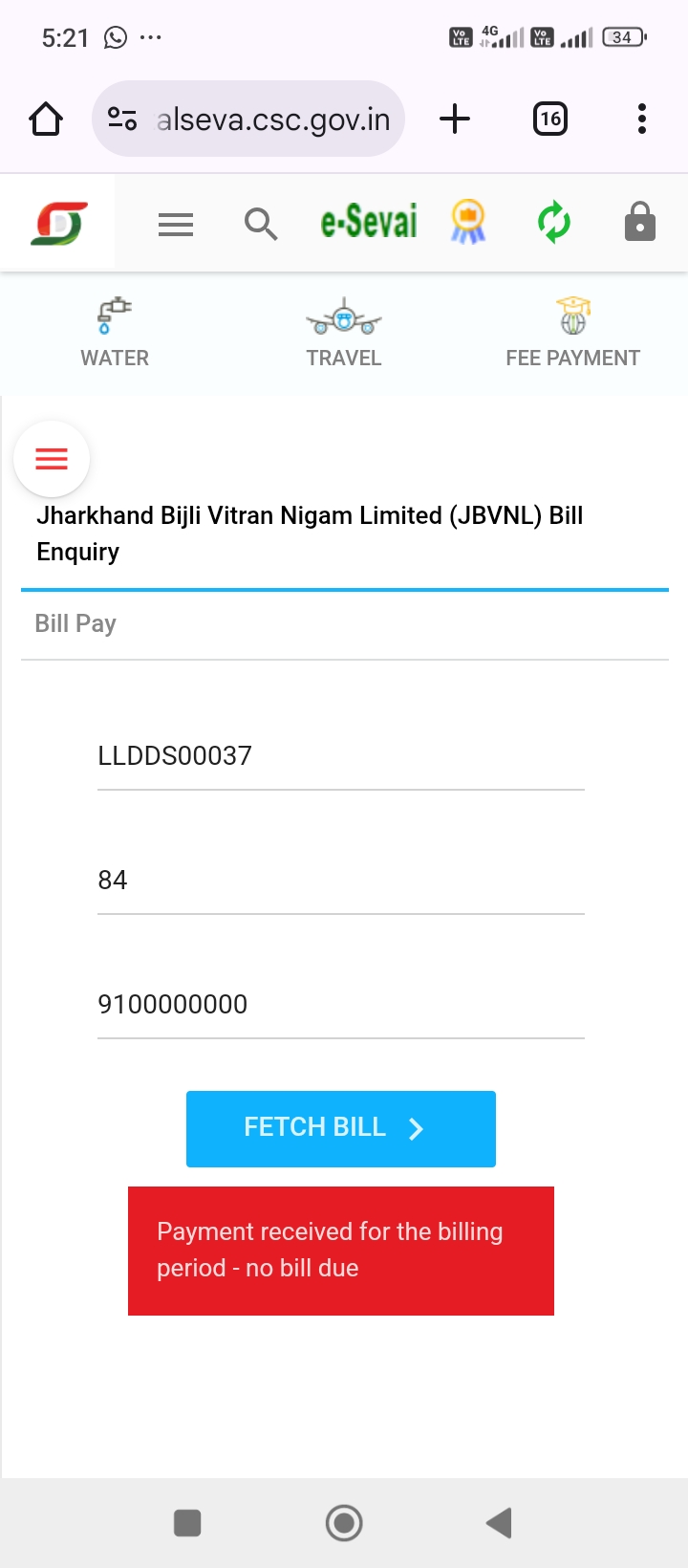Screen dimensions: 688x1568
Task: Tap the e-Sevai link
Action: click(369, 222)
